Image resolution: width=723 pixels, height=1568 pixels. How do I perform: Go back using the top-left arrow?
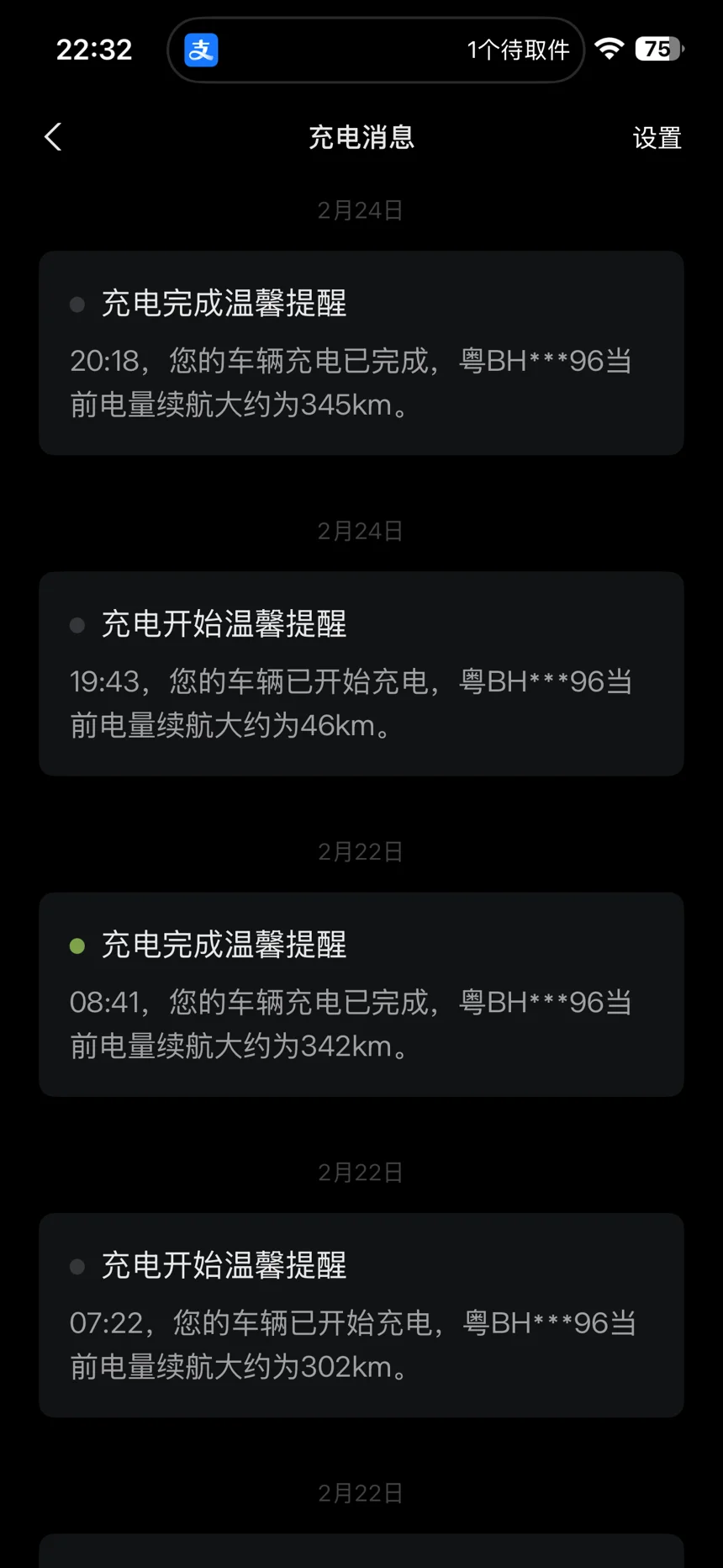coord(53,137)
